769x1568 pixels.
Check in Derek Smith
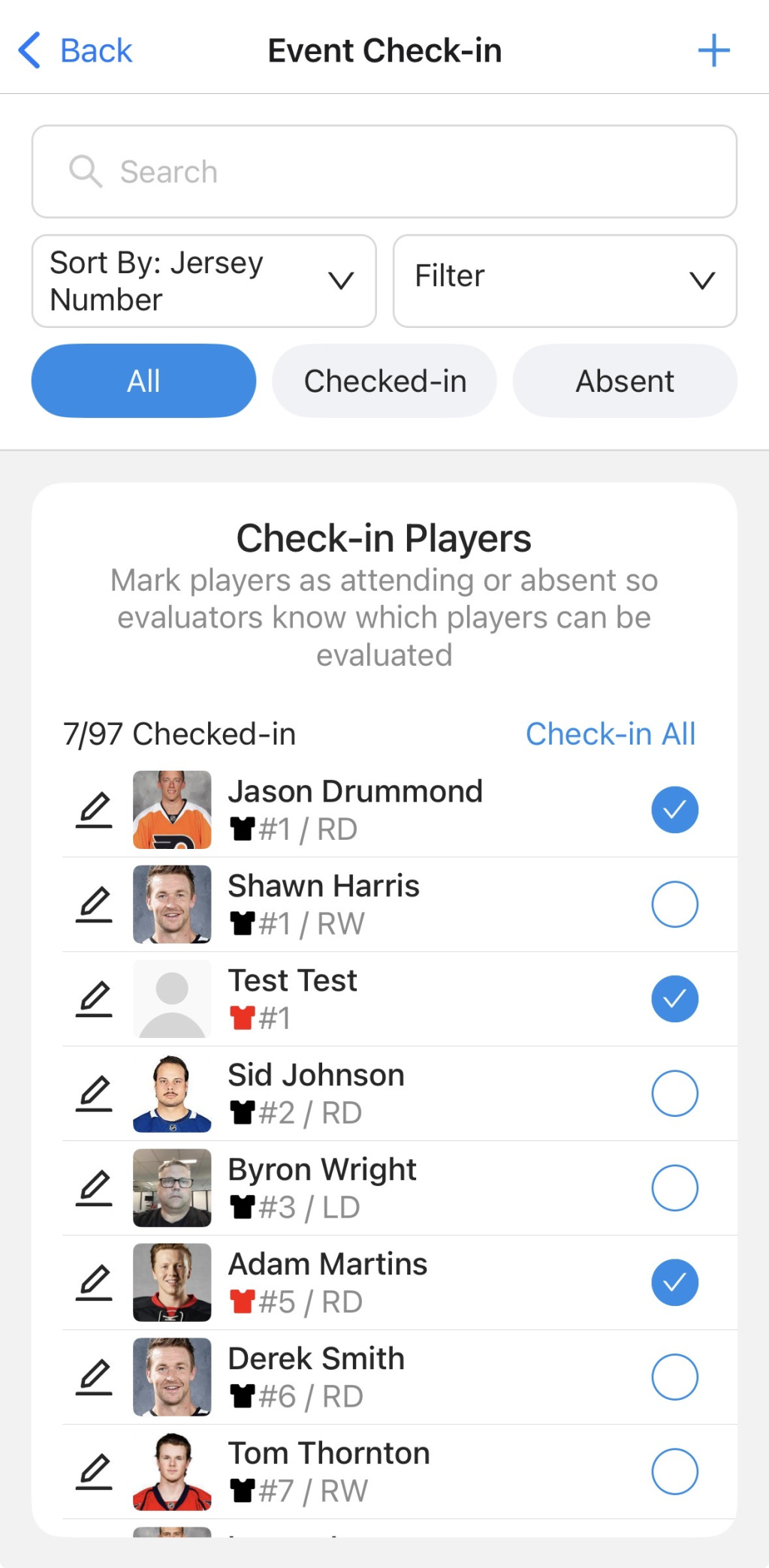[x=674, y=1377]
